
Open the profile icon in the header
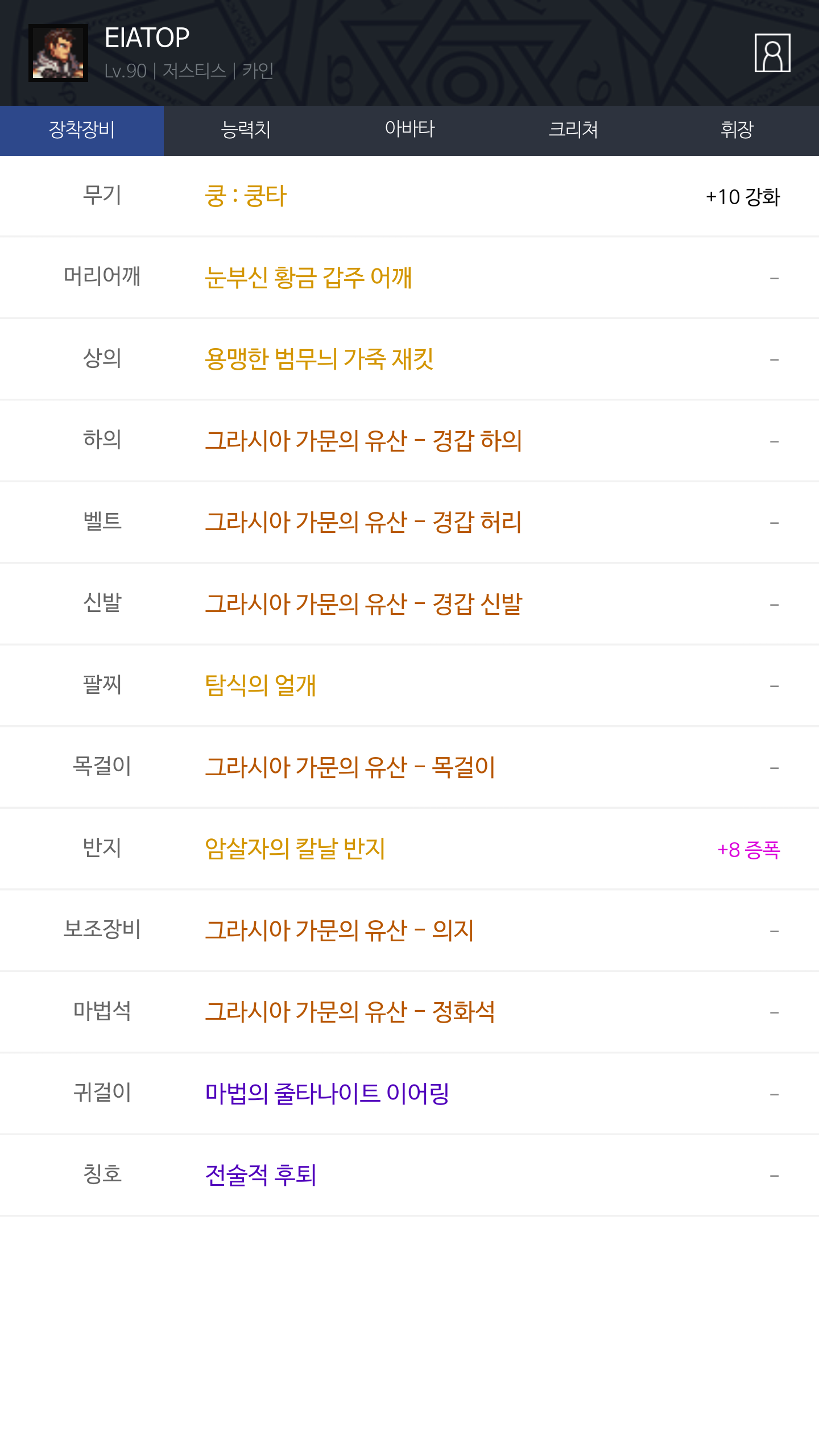point(772,53)
